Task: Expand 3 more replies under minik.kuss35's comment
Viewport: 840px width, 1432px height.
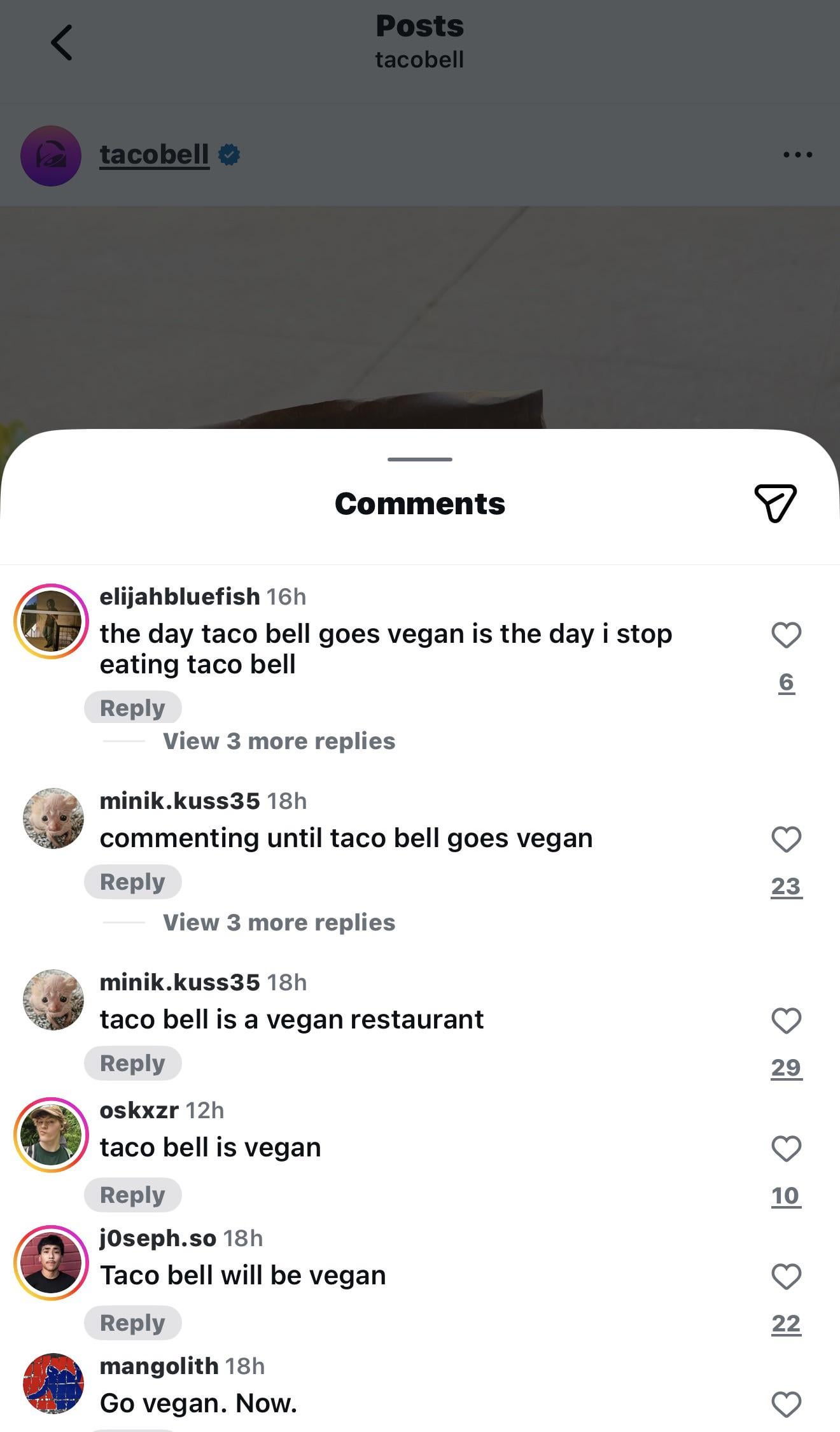Action: (279, 923)
